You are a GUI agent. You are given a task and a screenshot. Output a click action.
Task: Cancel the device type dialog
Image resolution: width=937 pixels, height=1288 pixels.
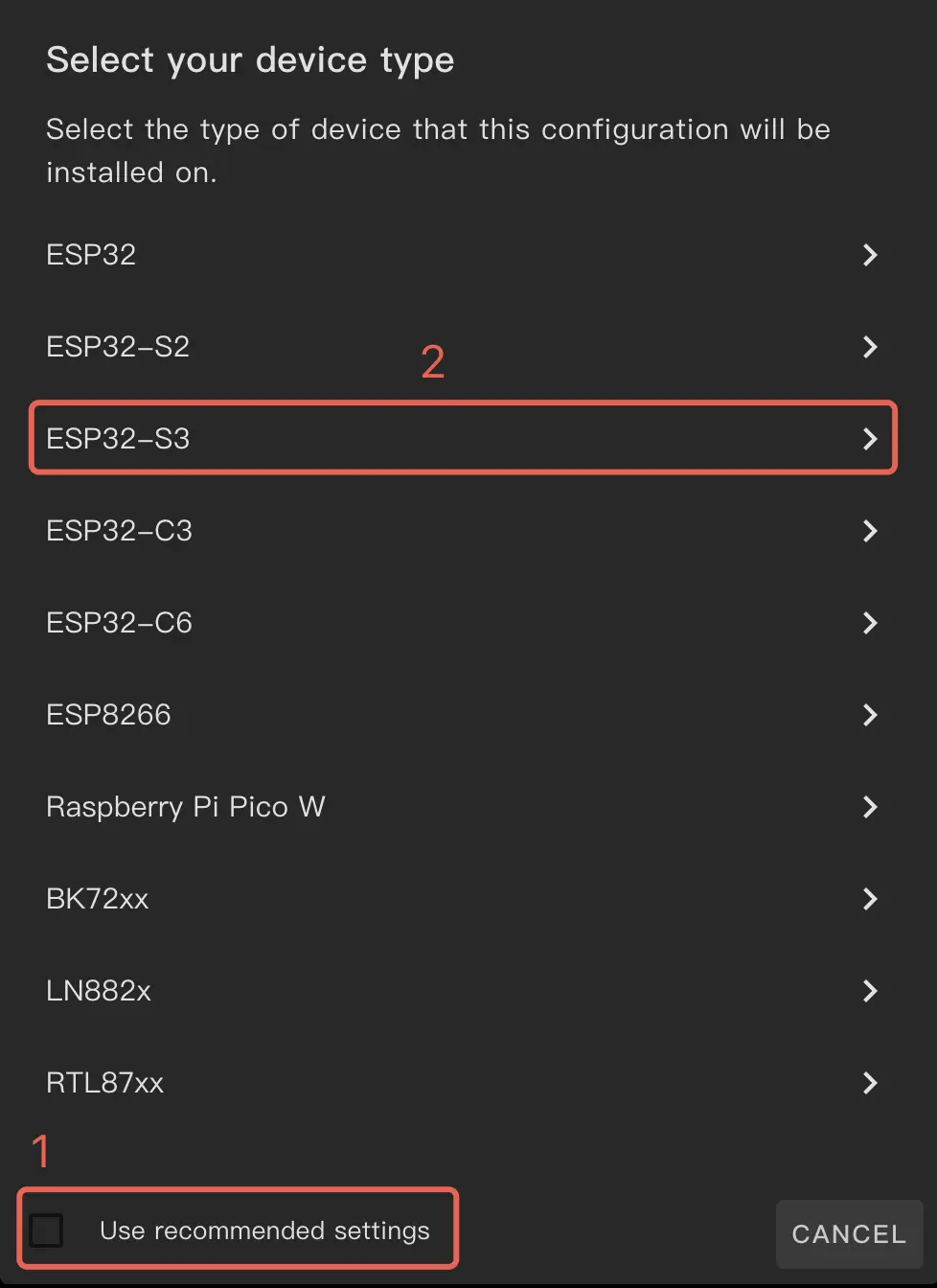(x=849, y=1234)
